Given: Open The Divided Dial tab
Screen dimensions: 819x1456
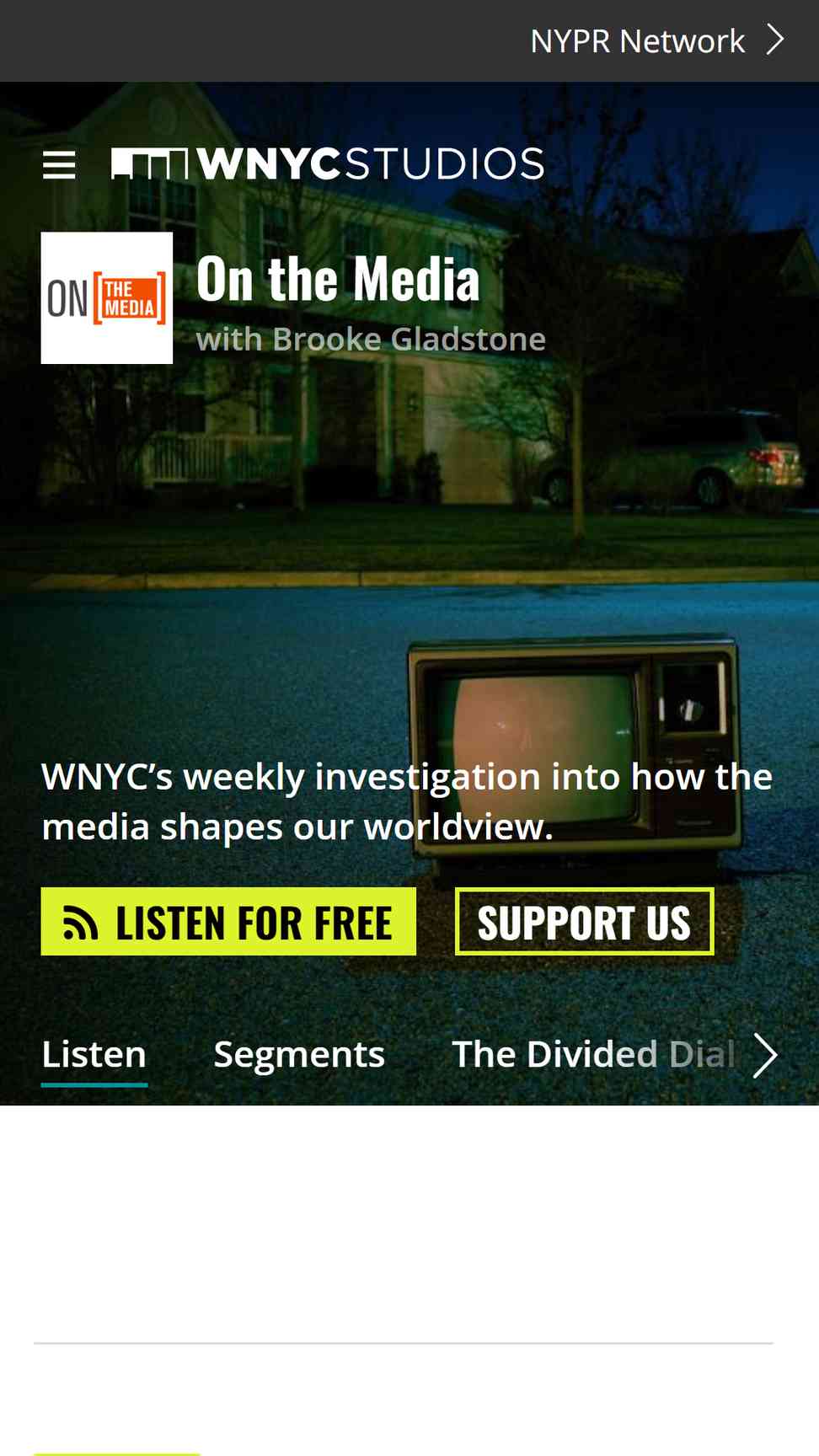Looking at the screenshot, I should [x=593, y=1054].
